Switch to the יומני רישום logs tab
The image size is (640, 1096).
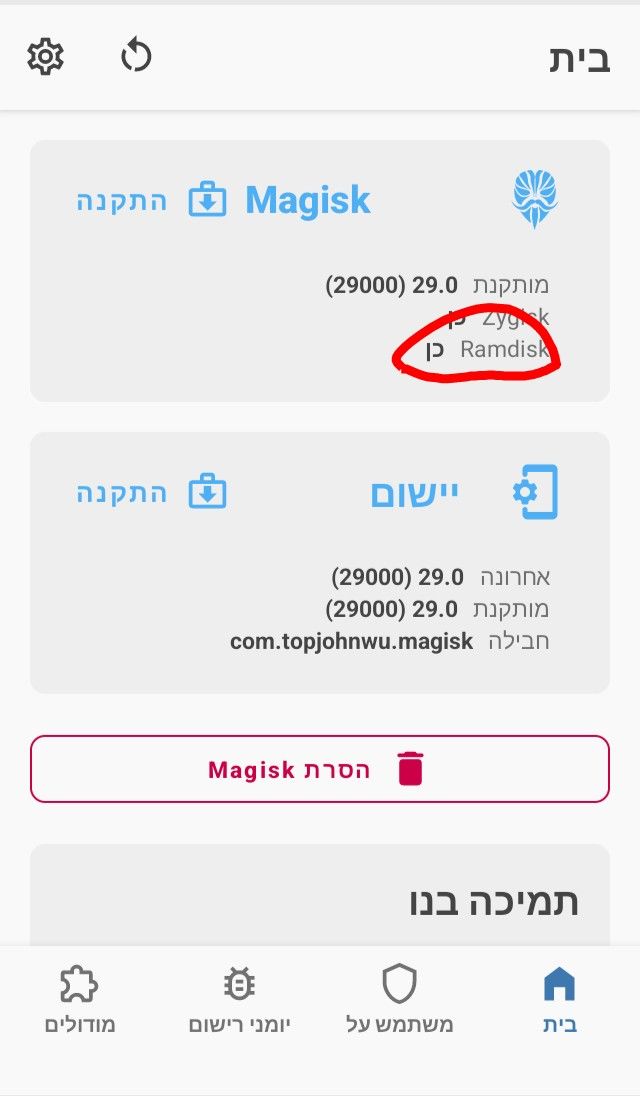[239, 1000]
